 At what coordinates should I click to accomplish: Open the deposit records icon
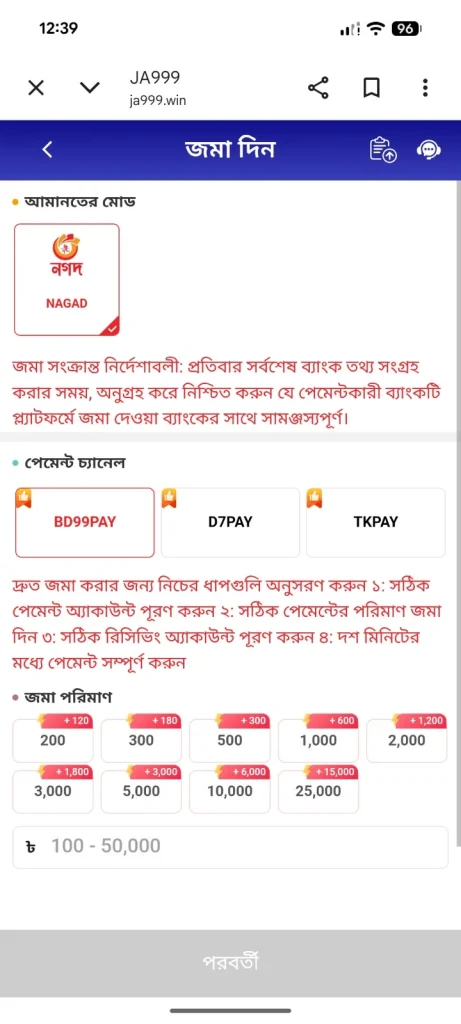coord(383,150)
